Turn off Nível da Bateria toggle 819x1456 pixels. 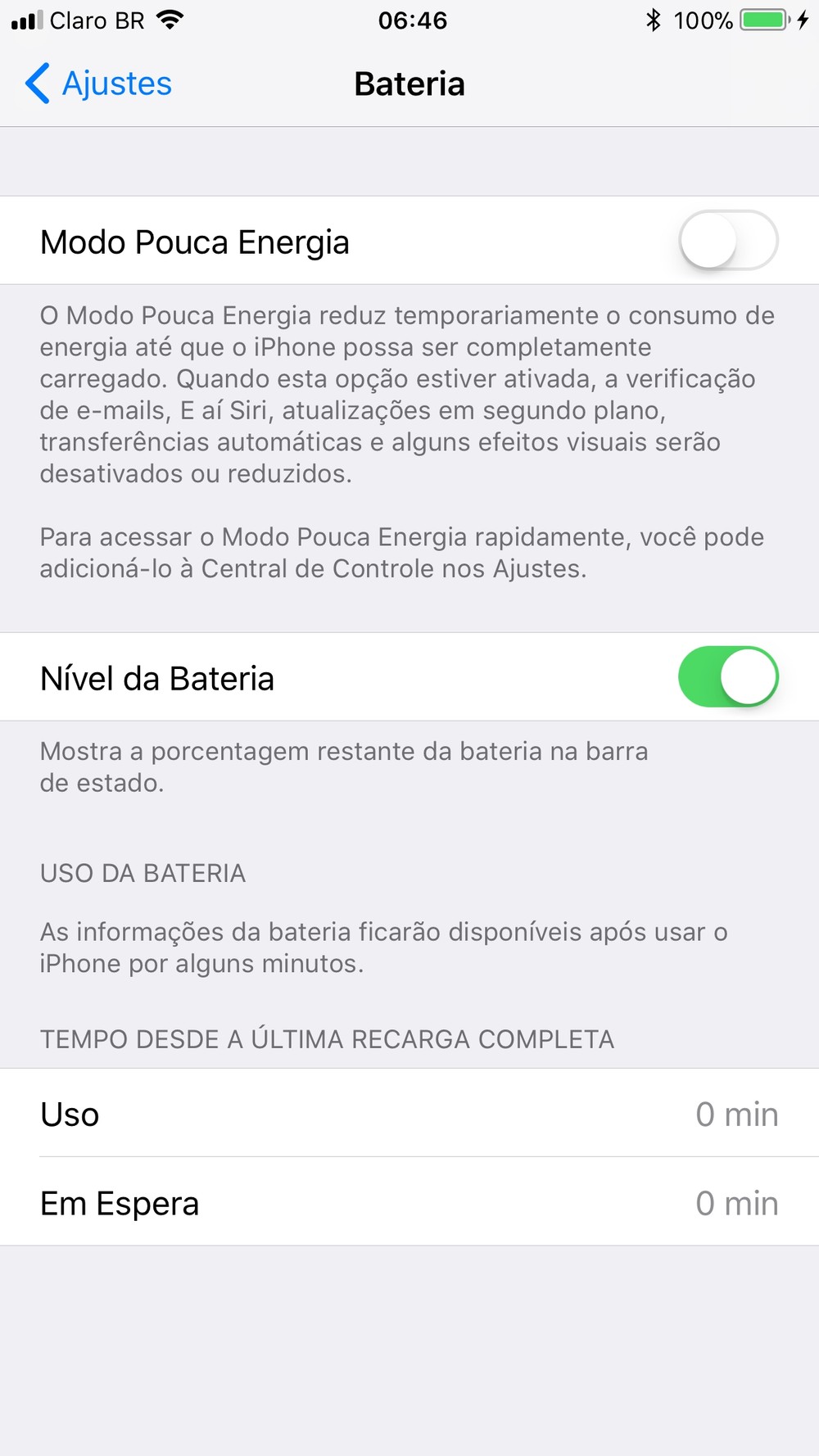727,677
